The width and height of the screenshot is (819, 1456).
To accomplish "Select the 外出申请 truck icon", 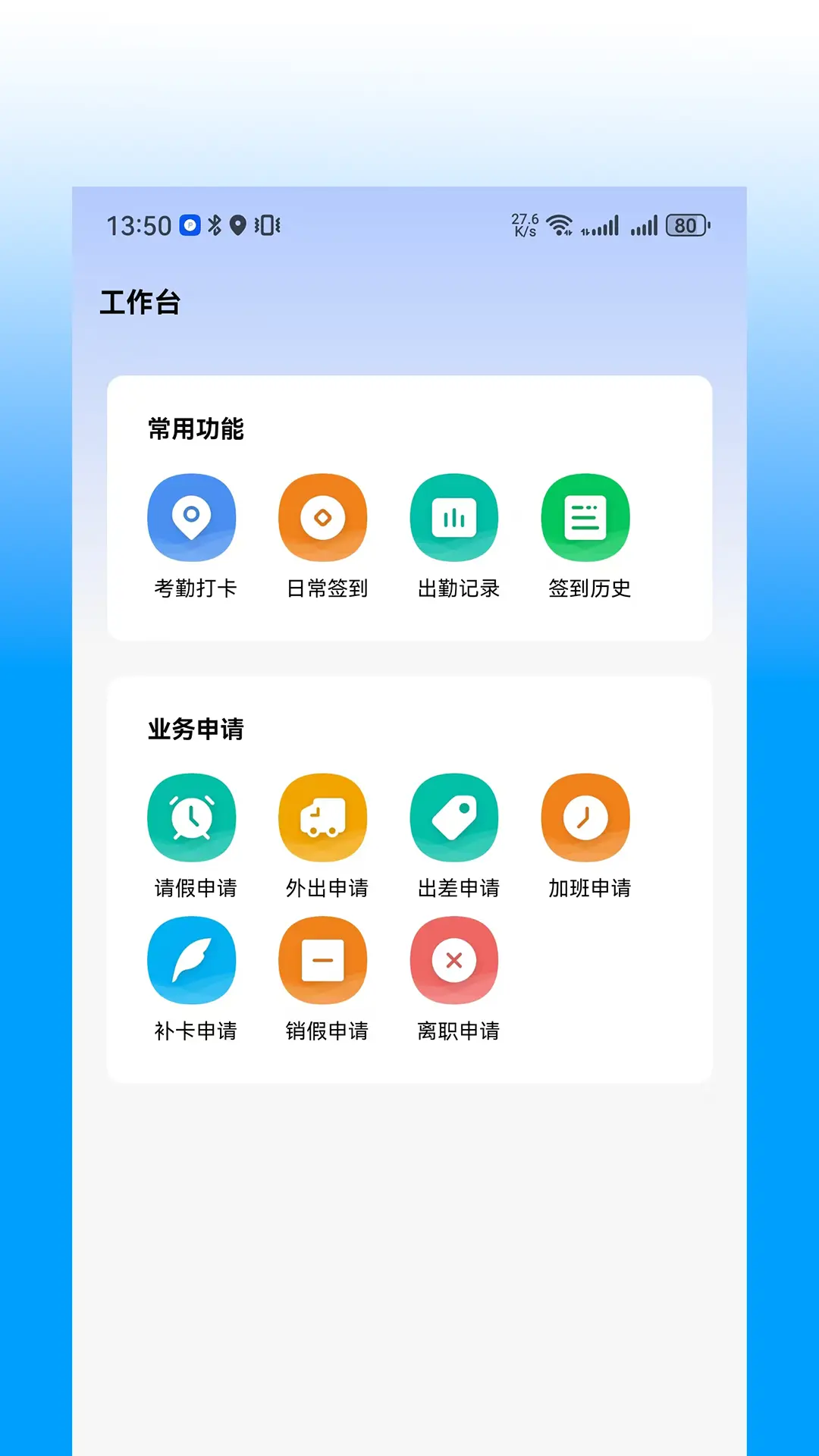I will click(x=323, y=817).
